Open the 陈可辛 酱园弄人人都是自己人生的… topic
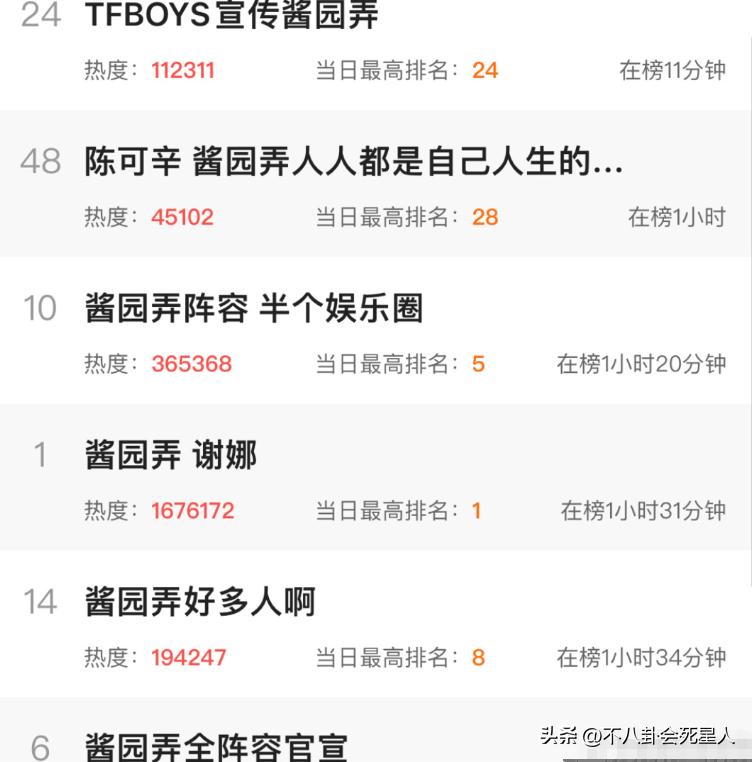 353,163
